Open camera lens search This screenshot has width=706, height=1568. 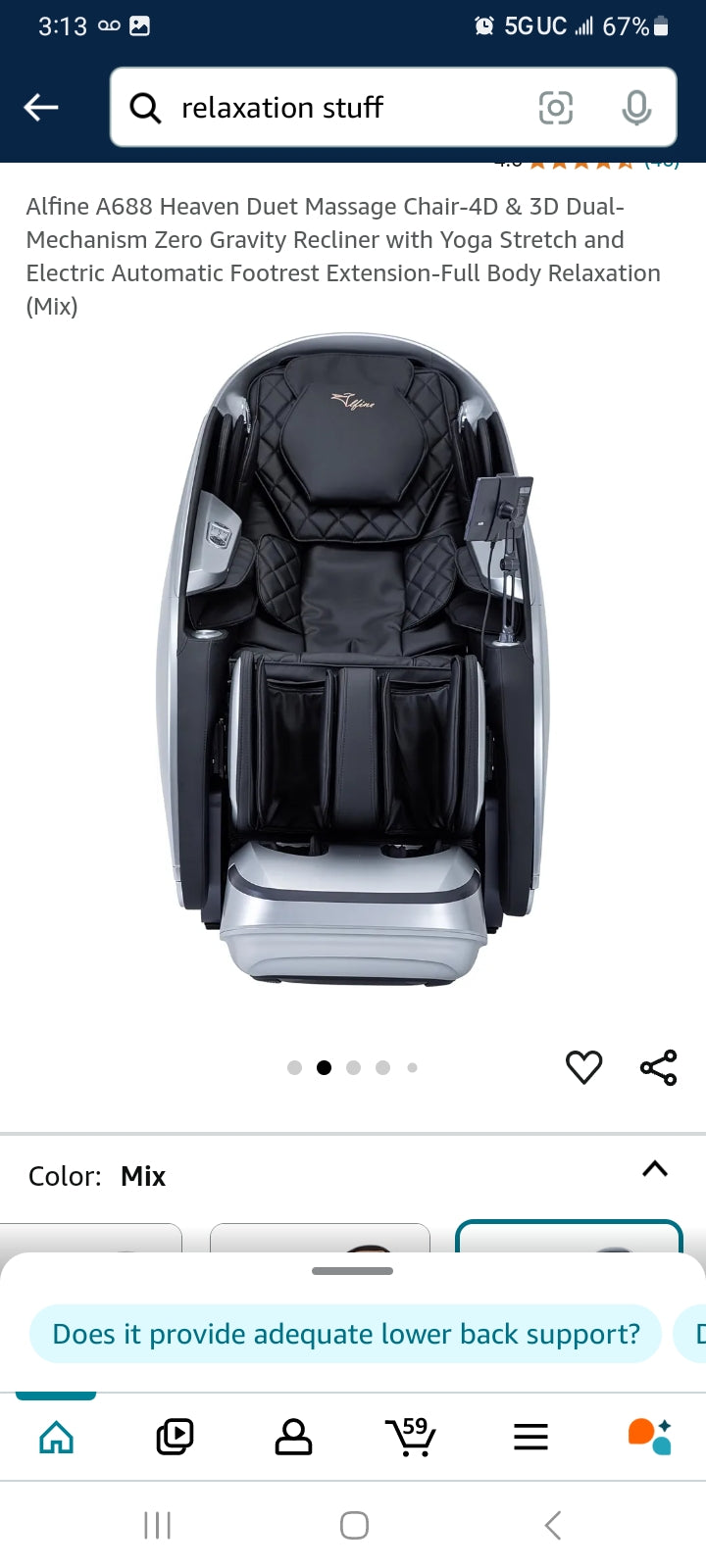(556, 107)
